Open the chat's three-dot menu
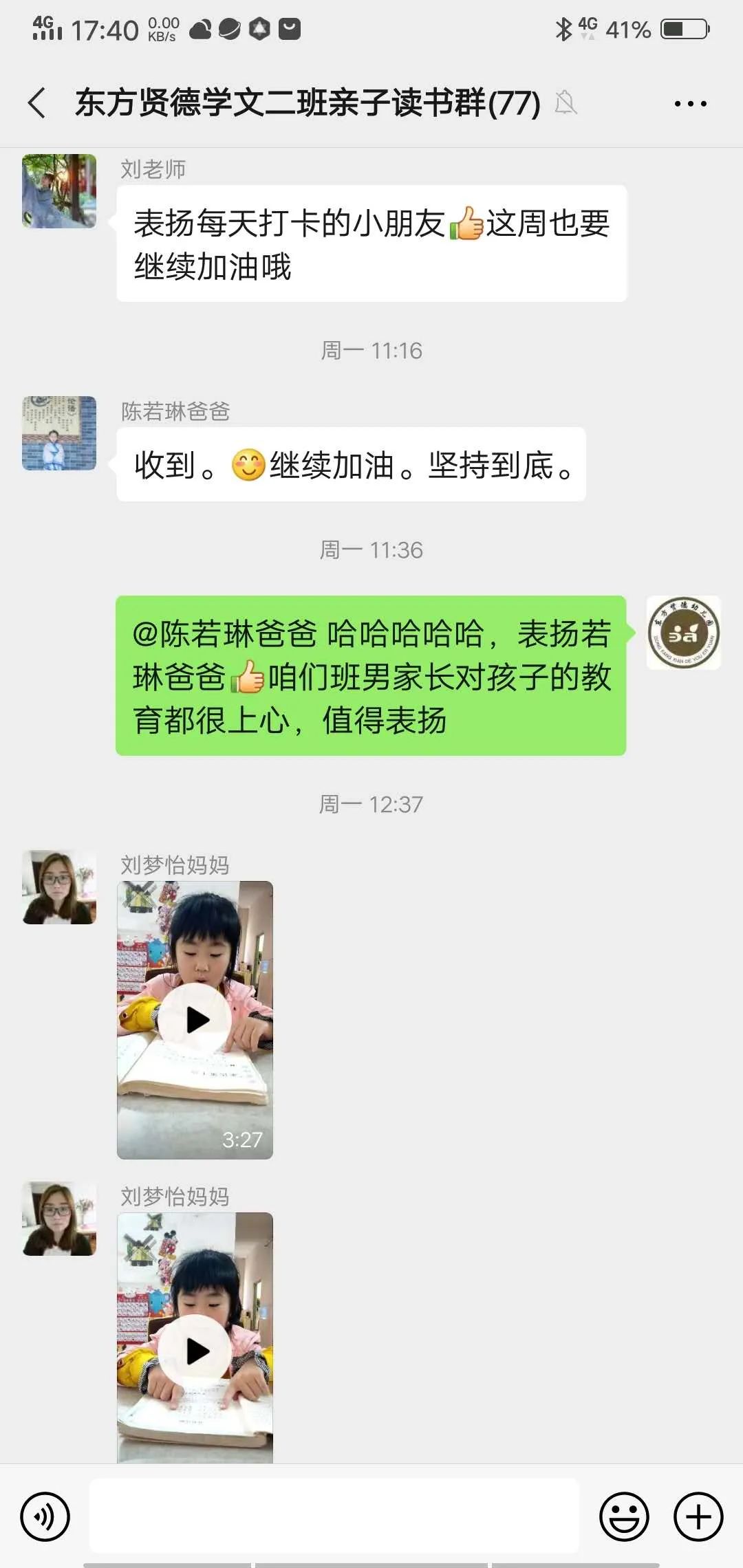Screen dimensions: 743x1568 (x=690, y=104)
